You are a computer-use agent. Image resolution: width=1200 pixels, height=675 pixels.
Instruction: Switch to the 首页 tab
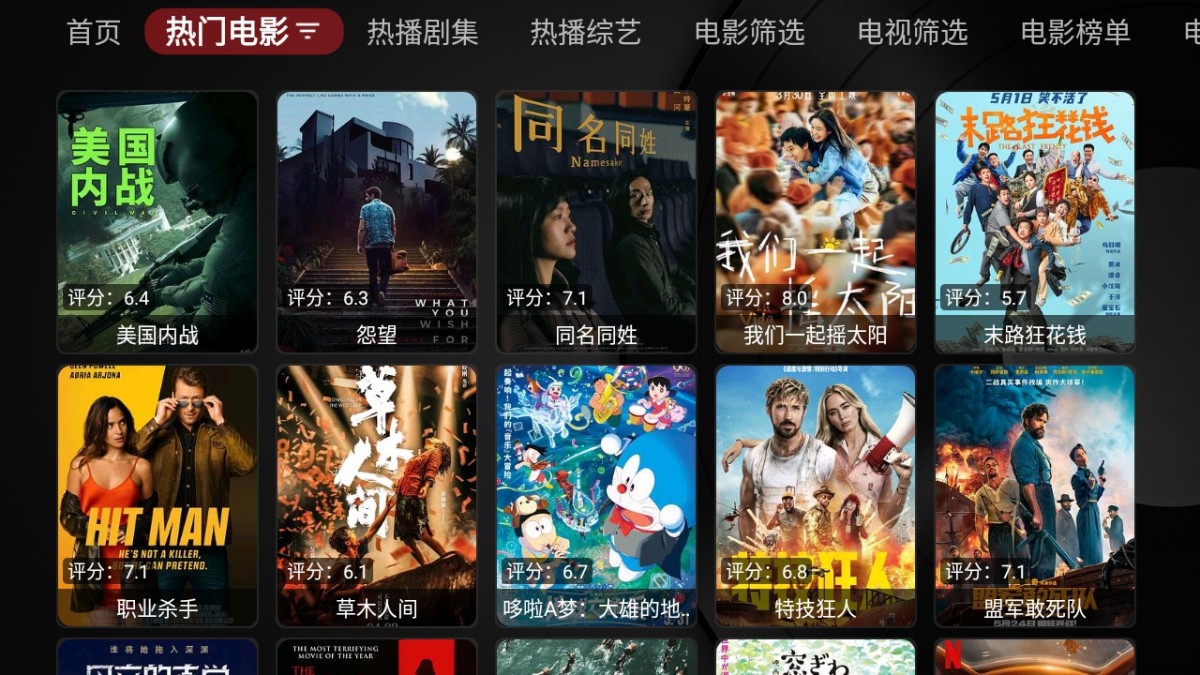point(93,32)
